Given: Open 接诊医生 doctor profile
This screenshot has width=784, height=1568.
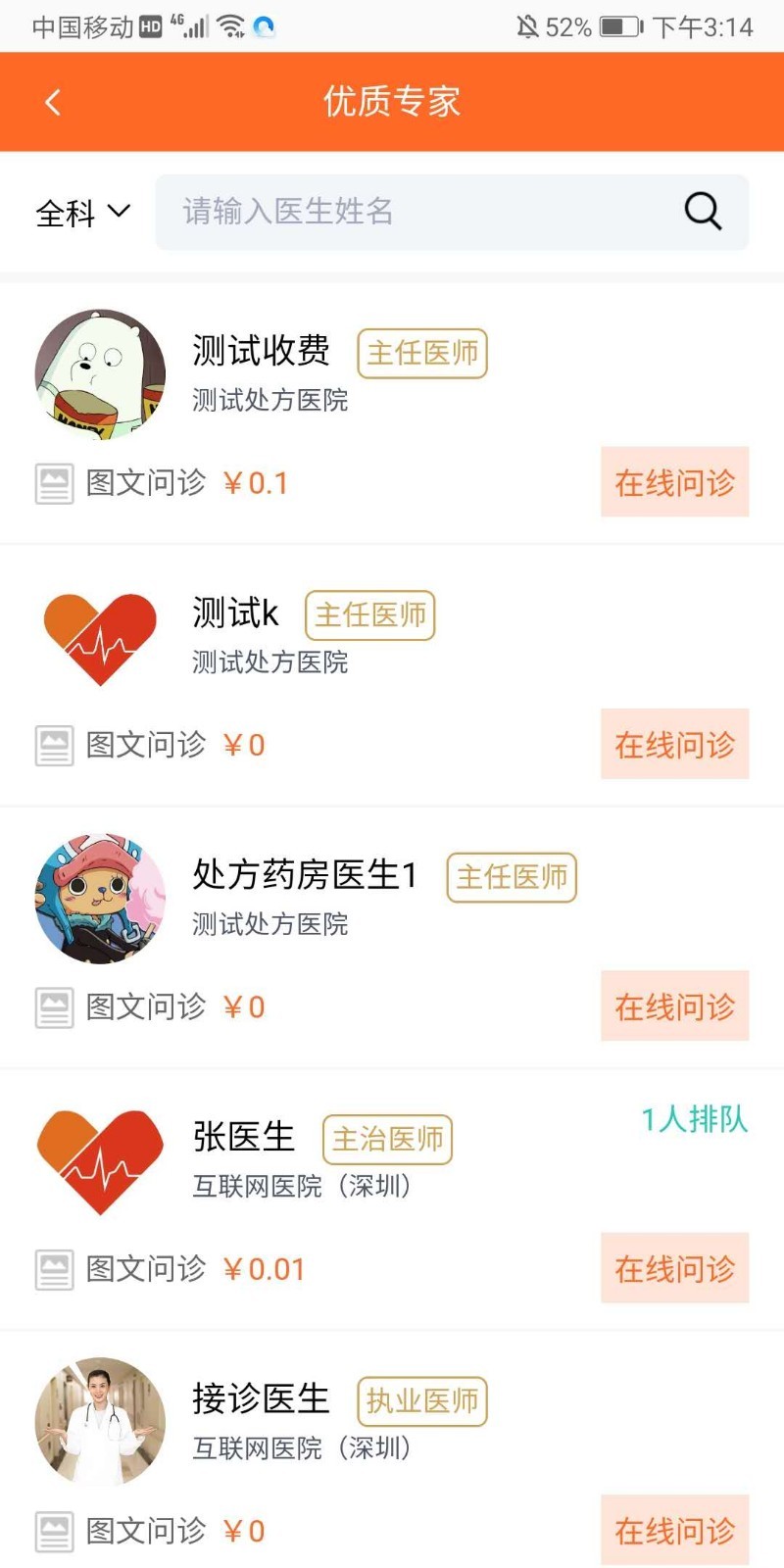Looking at the screenshot, I should click(x=260, y=1399).
